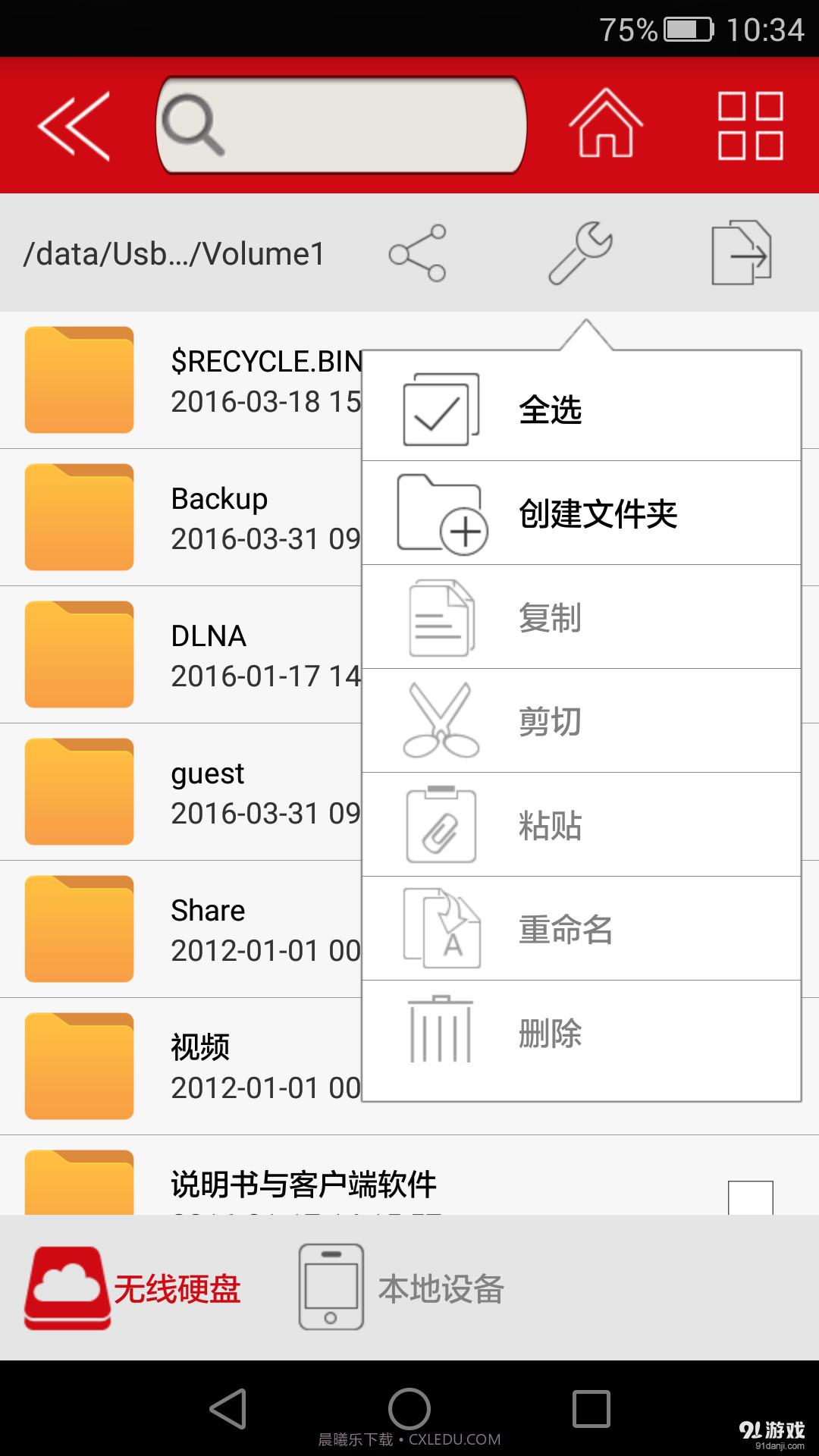Select 删除 in the context menu
Viewport: 819px width, 1456px height.
click(x=550, y=1032)
